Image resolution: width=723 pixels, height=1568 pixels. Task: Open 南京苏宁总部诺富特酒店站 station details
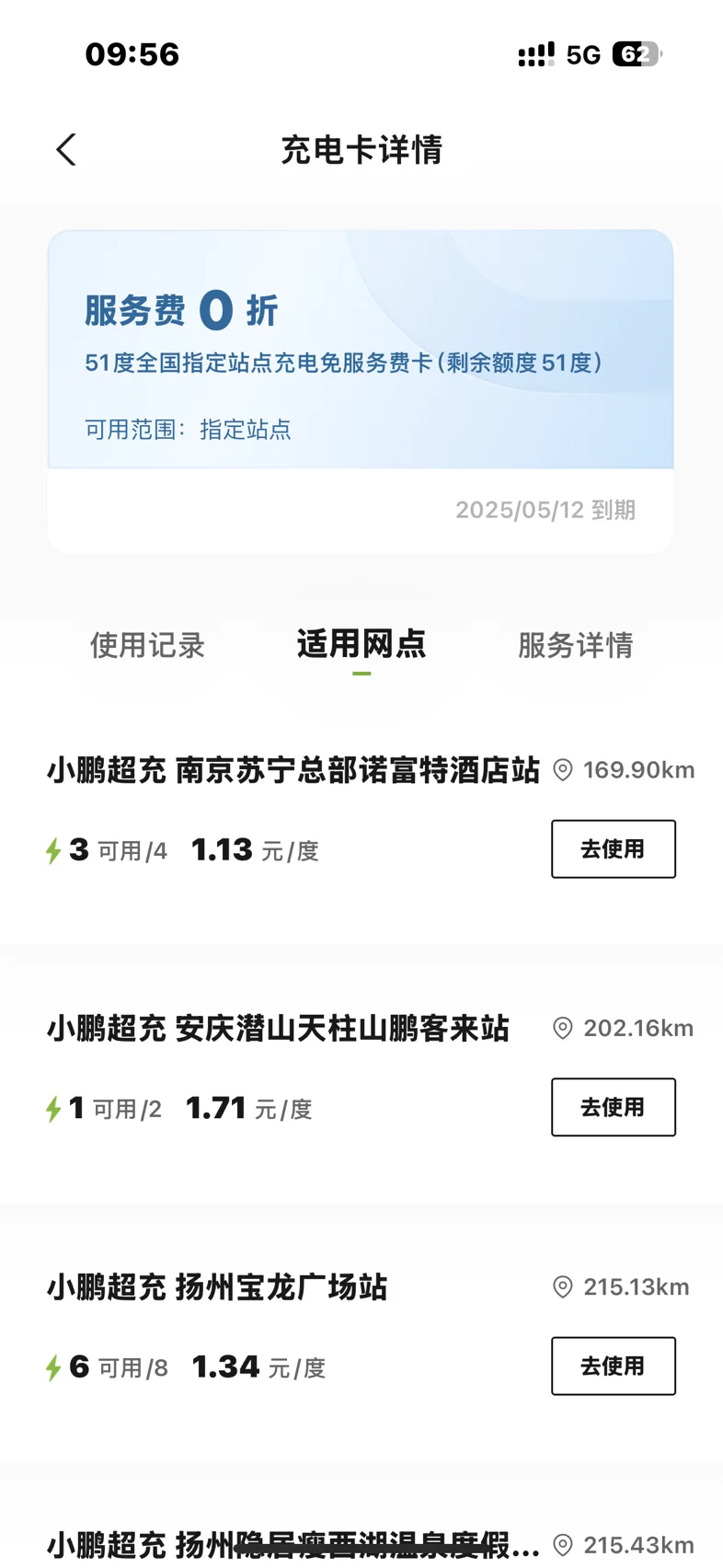293,770
